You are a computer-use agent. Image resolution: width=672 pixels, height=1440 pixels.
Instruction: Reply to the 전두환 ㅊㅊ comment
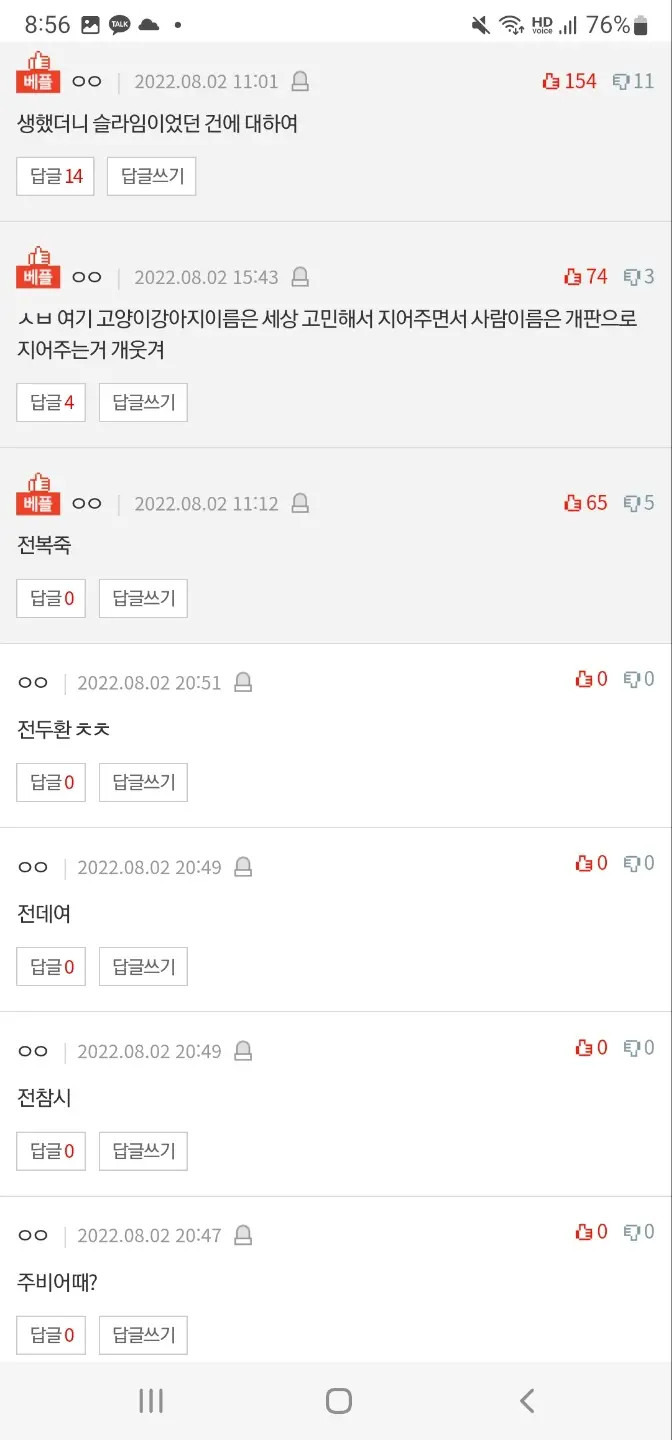point(143,782)
